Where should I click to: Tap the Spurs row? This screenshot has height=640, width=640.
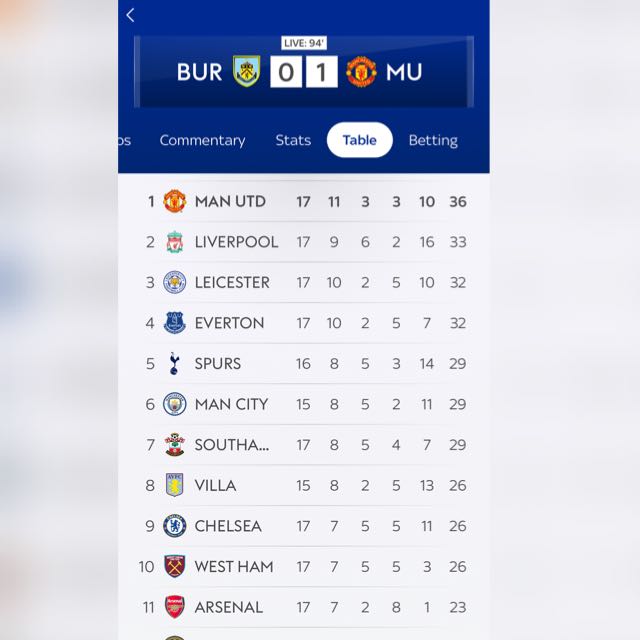point(304,363)
